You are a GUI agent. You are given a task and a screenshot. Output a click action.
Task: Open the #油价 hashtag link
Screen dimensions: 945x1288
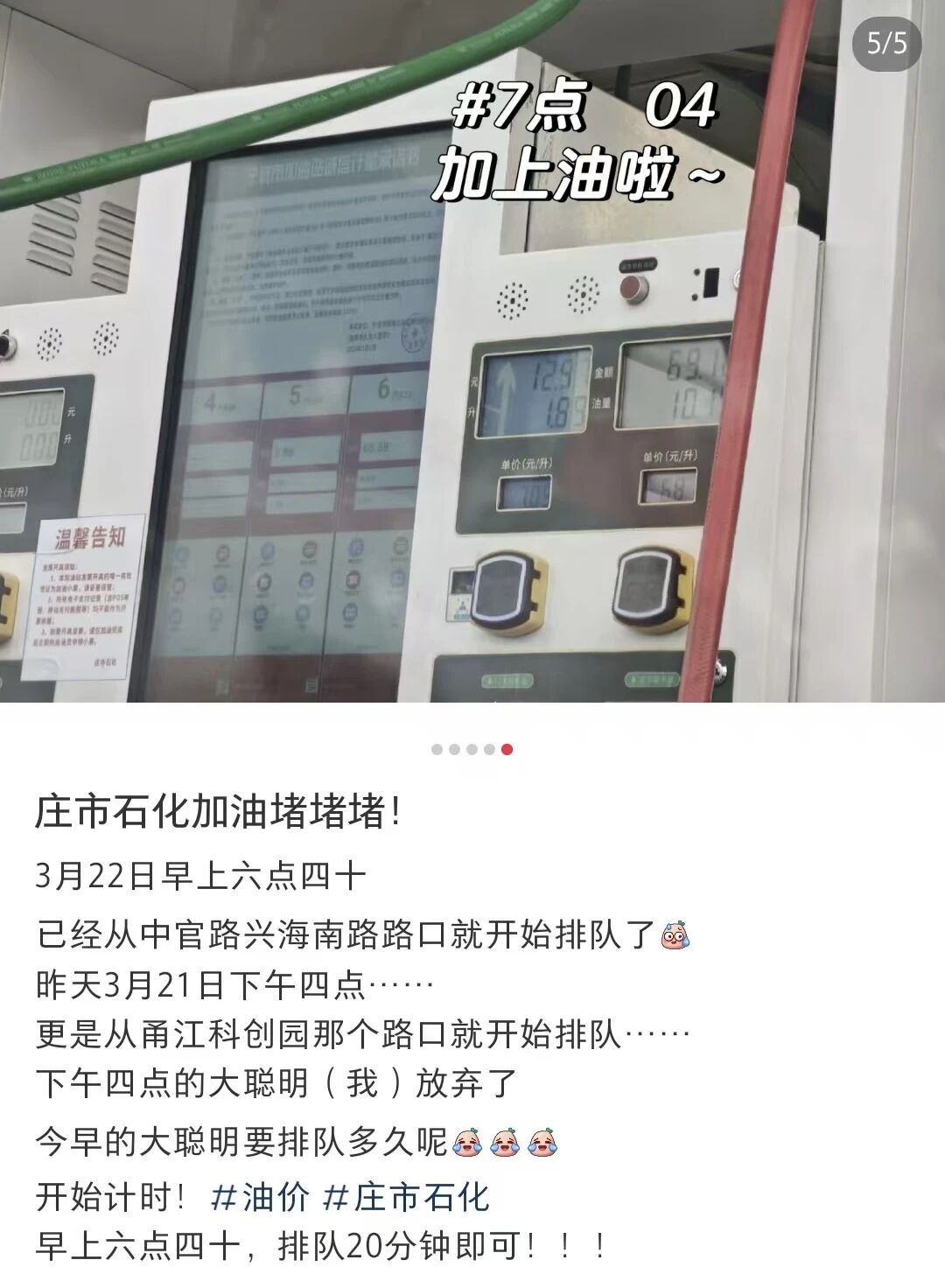[260, 1197]
